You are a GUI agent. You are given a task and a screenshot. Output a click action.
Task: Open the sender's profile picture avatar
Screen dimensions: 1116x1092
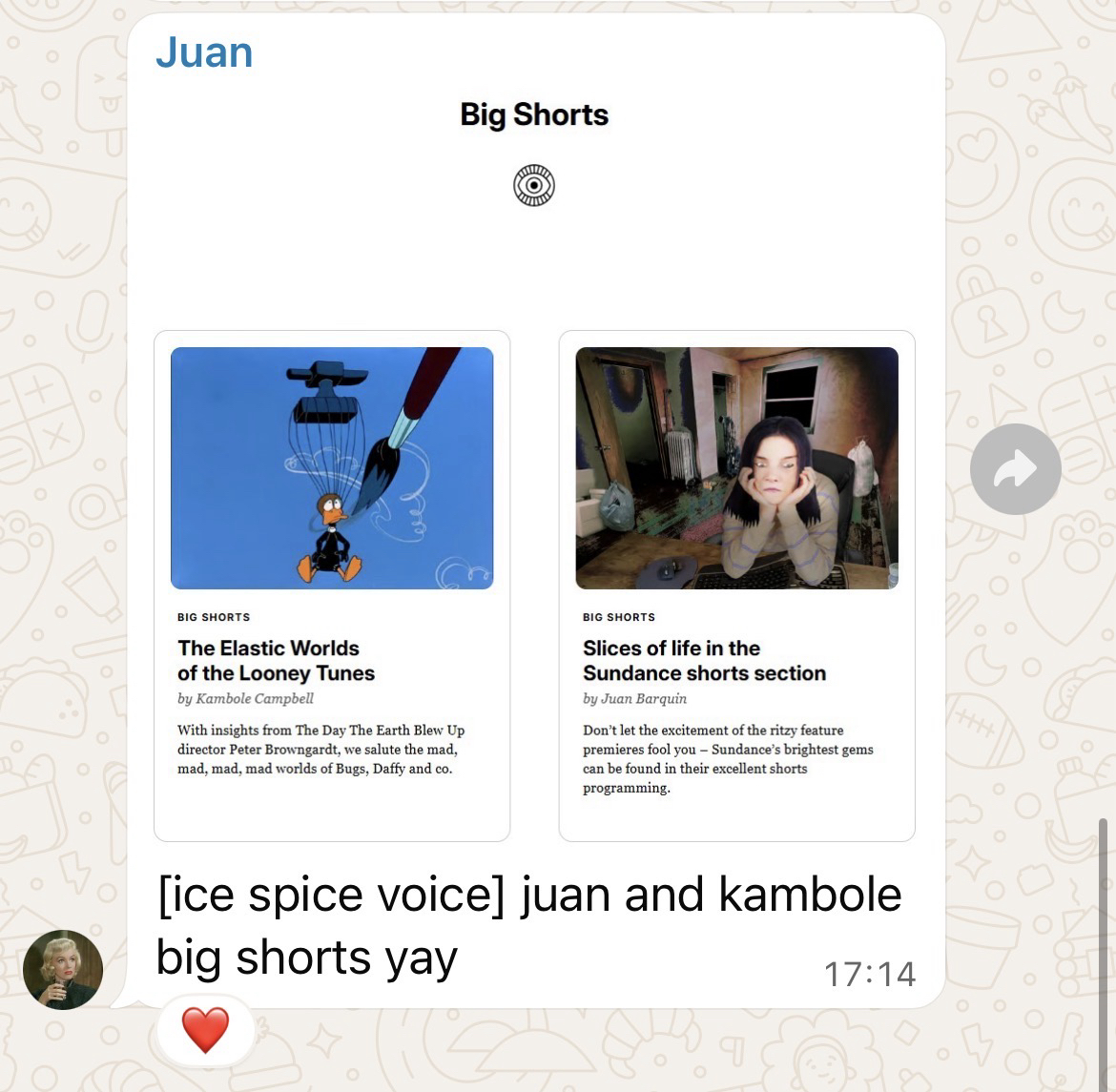(63, 969)
